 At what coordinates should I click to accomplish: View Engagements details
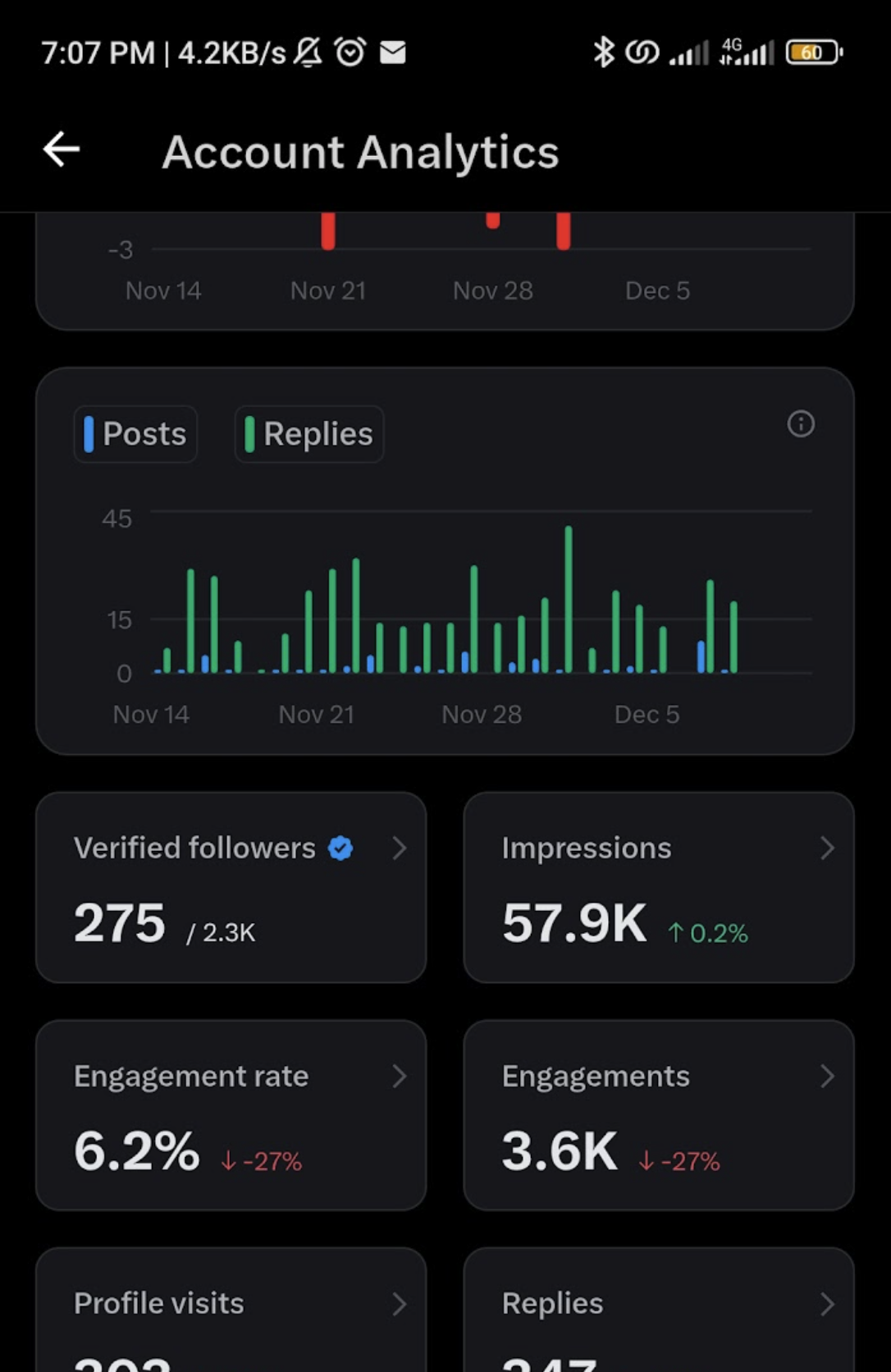[658, 1114]
